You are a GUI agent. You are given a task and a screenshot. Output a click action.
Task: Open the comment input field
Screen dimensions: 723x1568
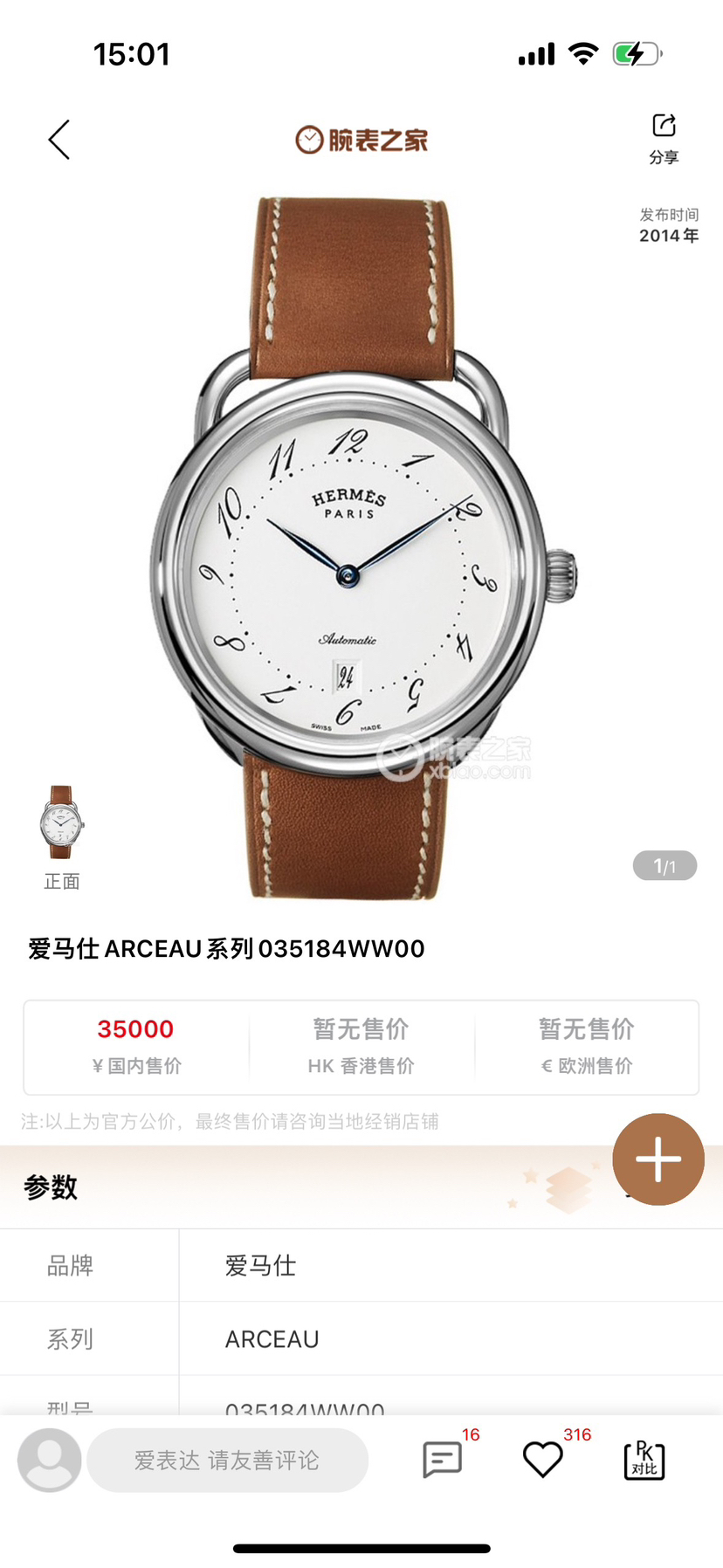pos(227,1460)
